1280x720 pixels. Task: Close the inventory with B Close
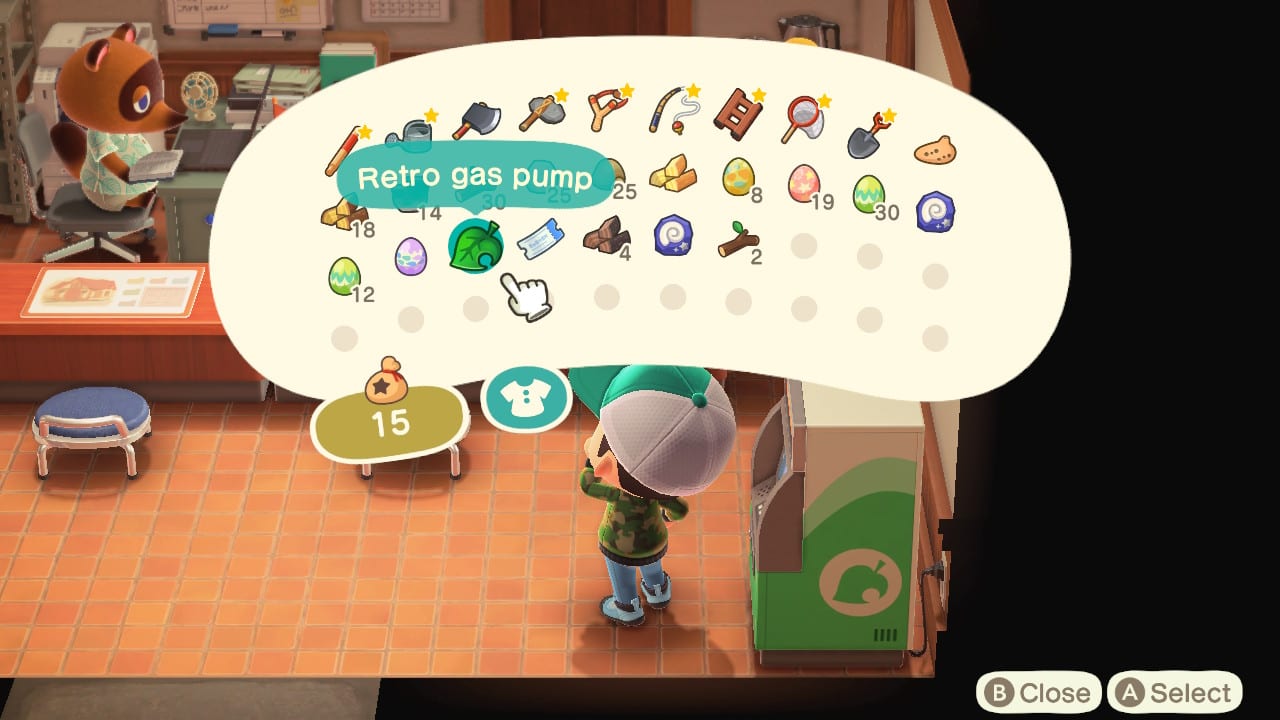(1038, 693)
